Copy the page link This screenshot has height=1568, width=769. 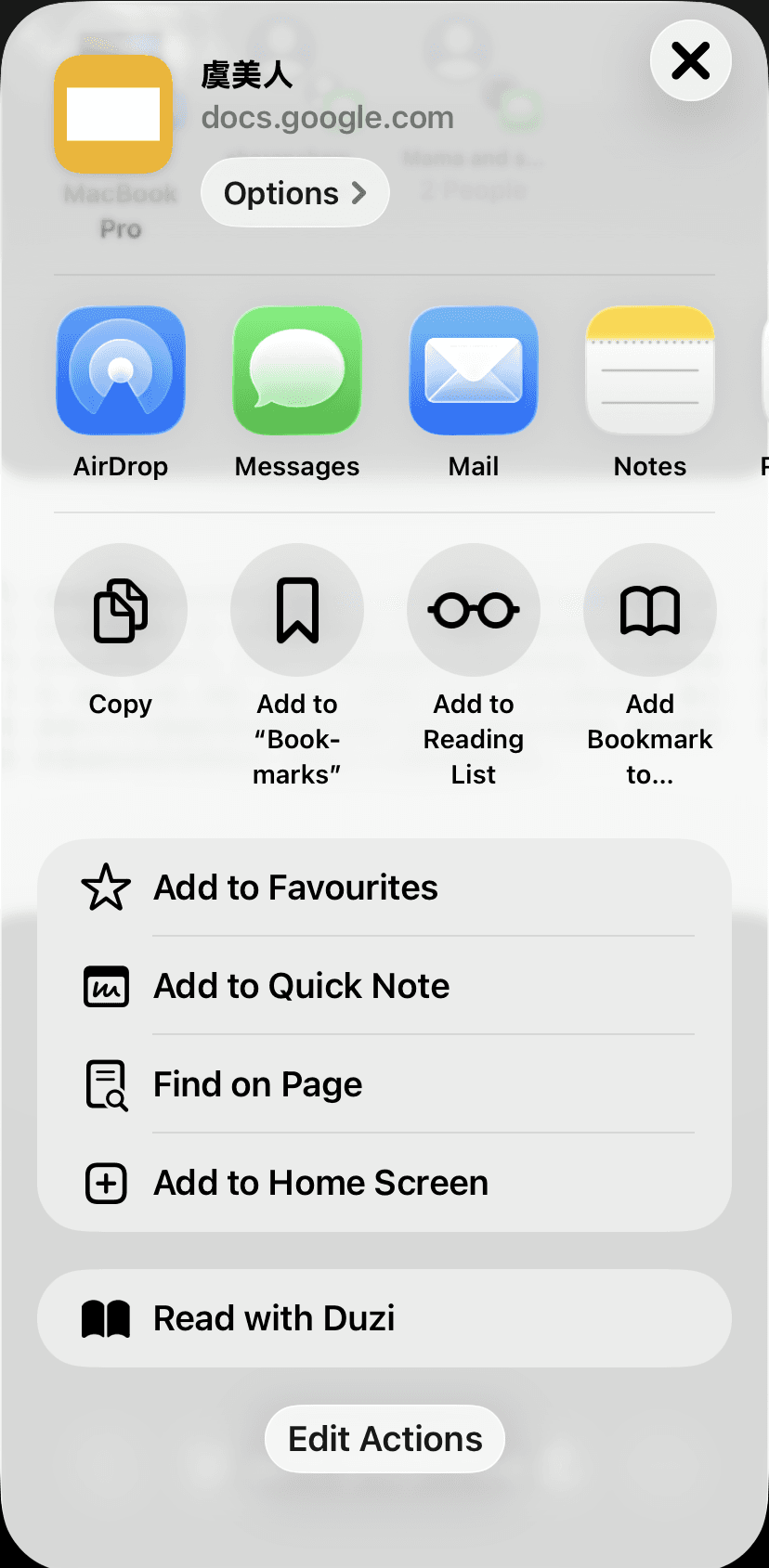[x=121, y=610]
